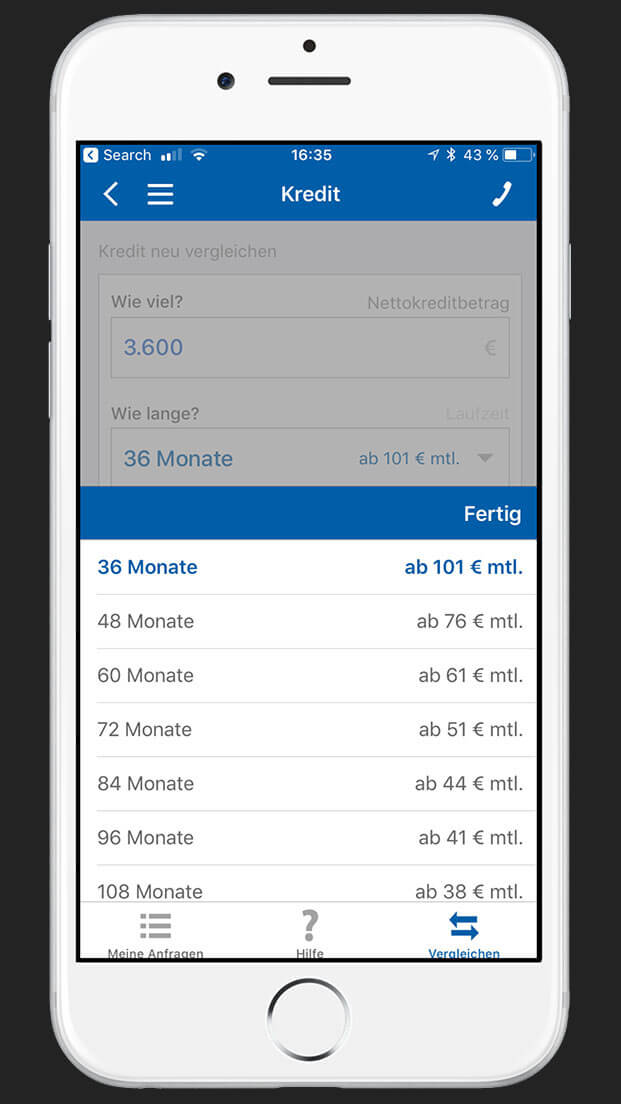Pick 60 Monate from the list
This screenshot has width=621, height=1104.
[x=309, y=675]
